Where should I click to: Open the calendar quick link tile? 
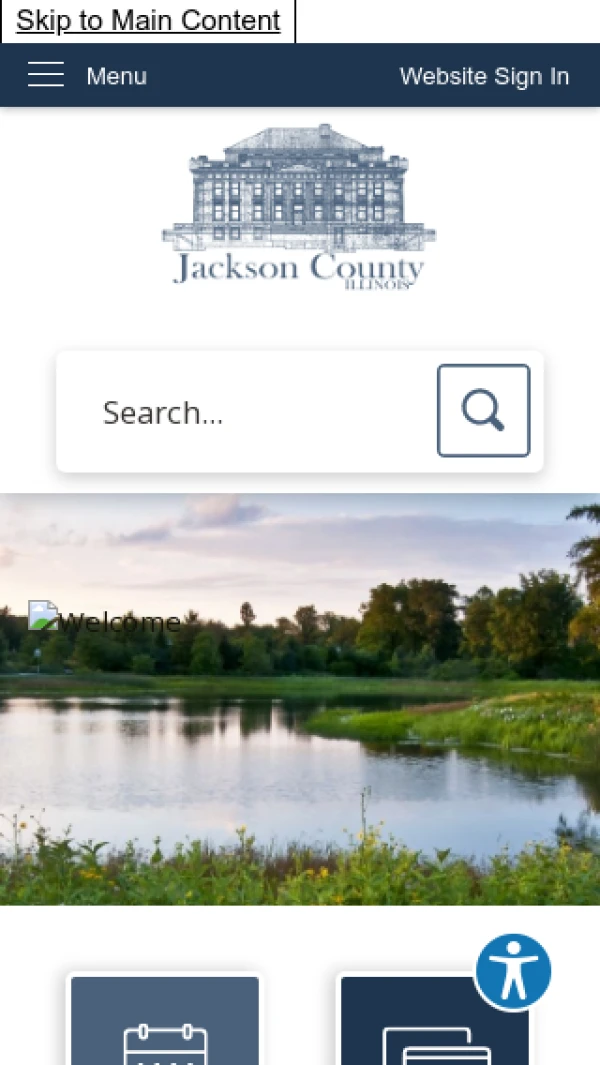[x=165, y=1025]
